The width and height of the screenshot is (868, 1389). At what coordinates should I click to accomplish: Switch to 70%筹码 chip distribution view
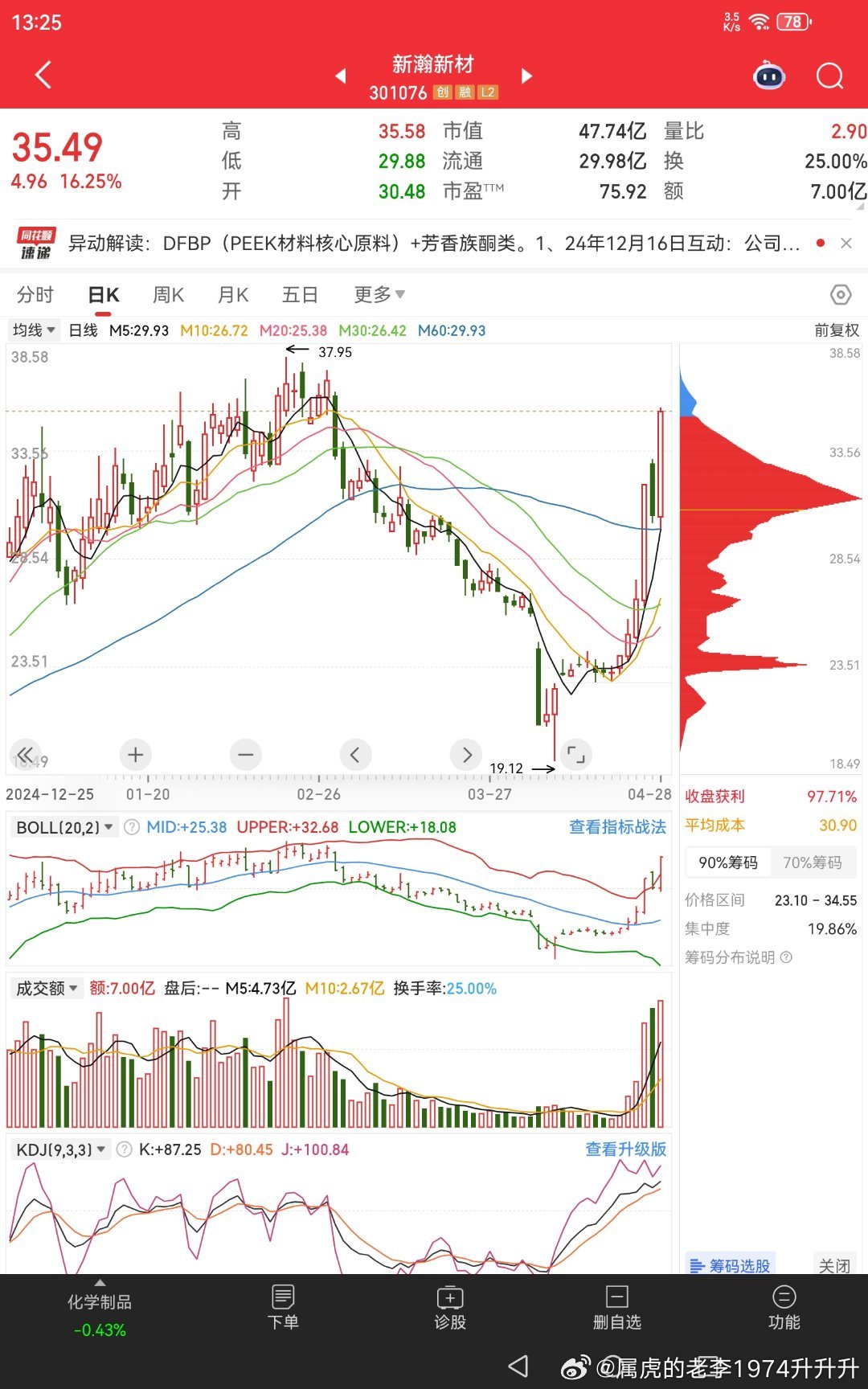(813, 862)
